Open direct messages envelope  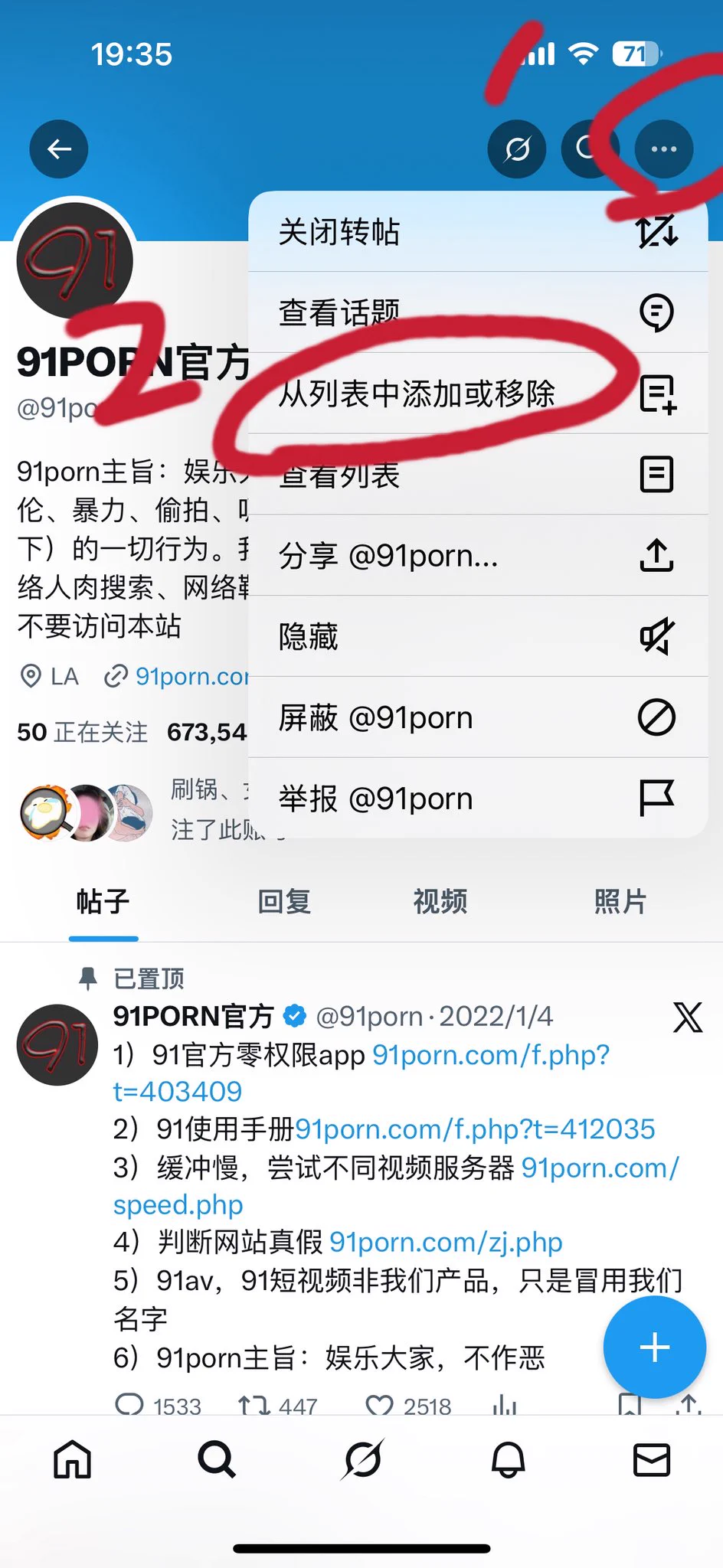[652, 1460]
